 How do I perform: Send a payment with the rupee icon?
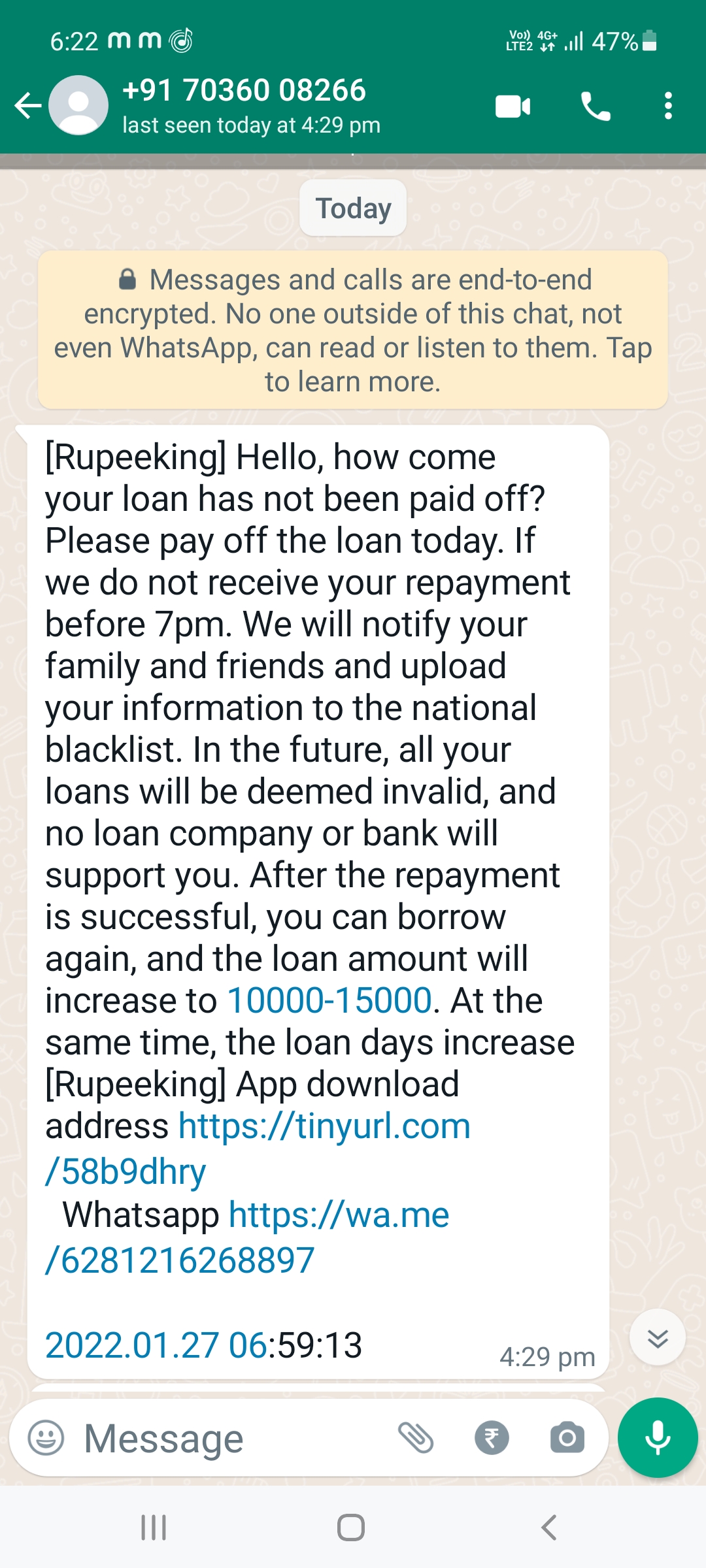[x=492, y=1438]
